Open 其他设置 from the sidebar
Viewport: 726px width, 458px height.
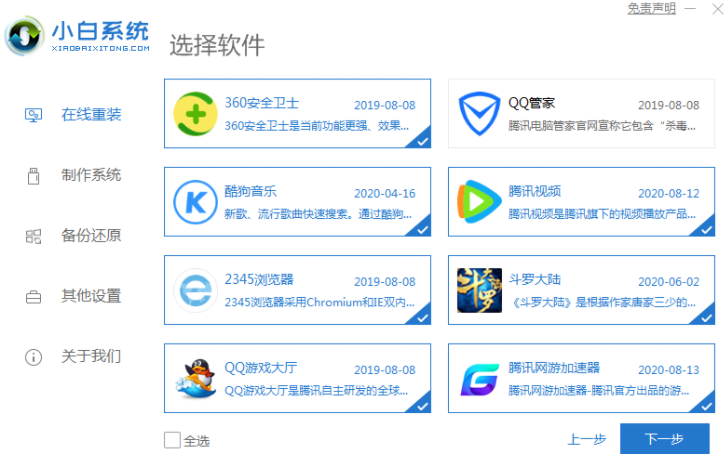point(90,296)
